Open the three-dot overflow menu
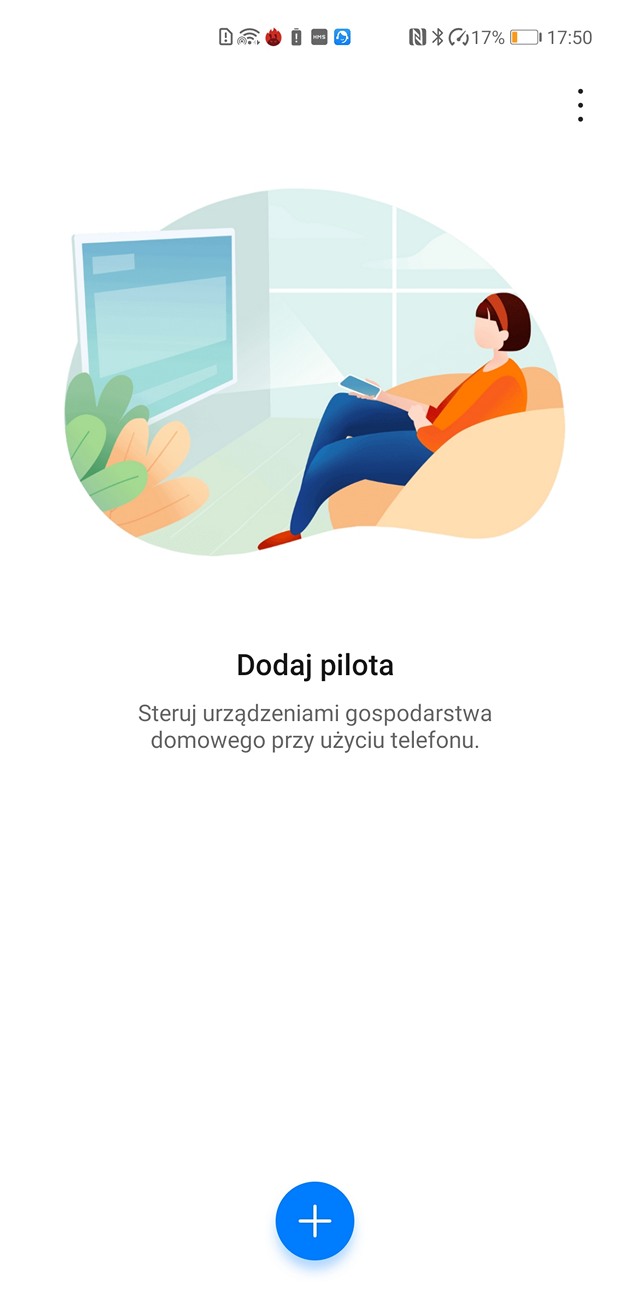The width and height of the screenshot is (630, 1300). [x=580, y=106]
